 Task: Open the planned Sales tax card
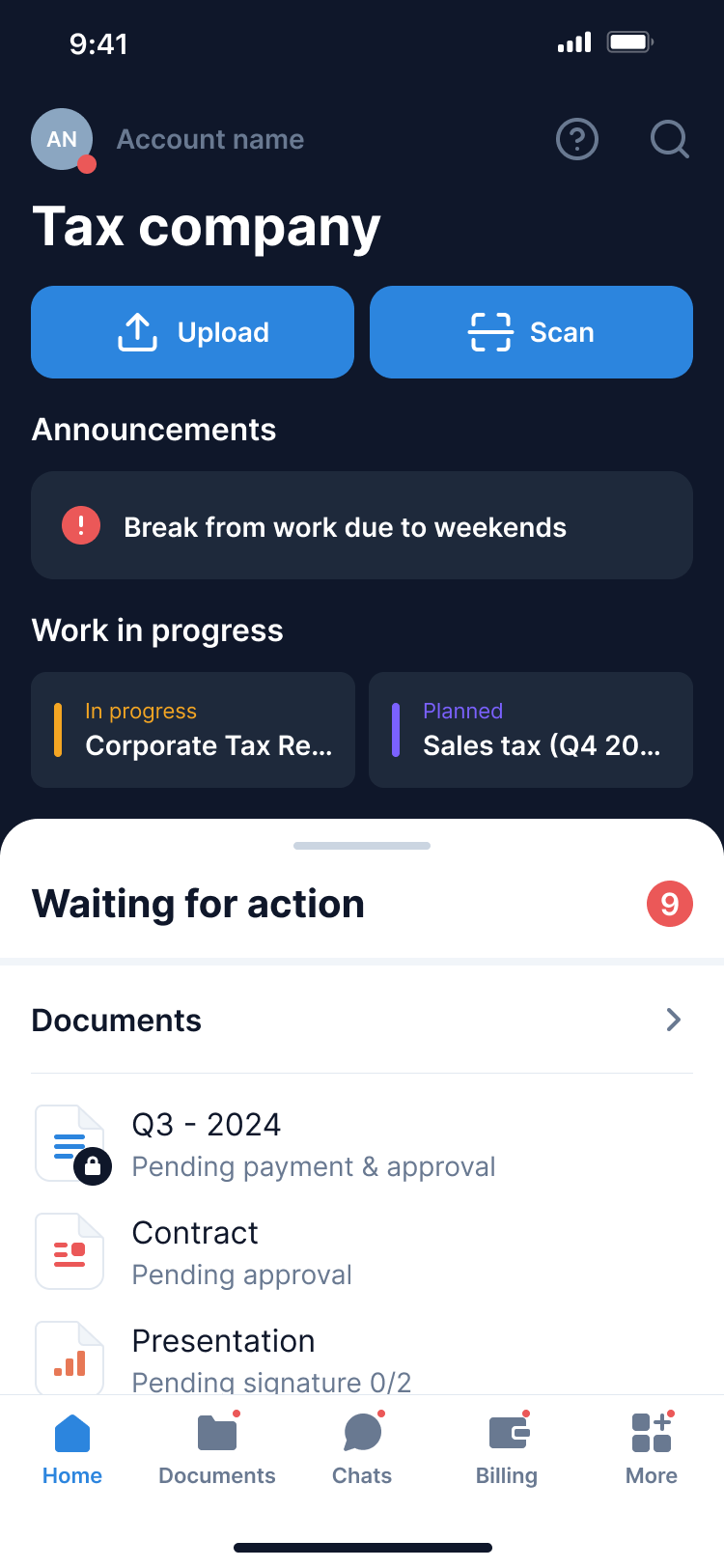click(x=531, y=730)
